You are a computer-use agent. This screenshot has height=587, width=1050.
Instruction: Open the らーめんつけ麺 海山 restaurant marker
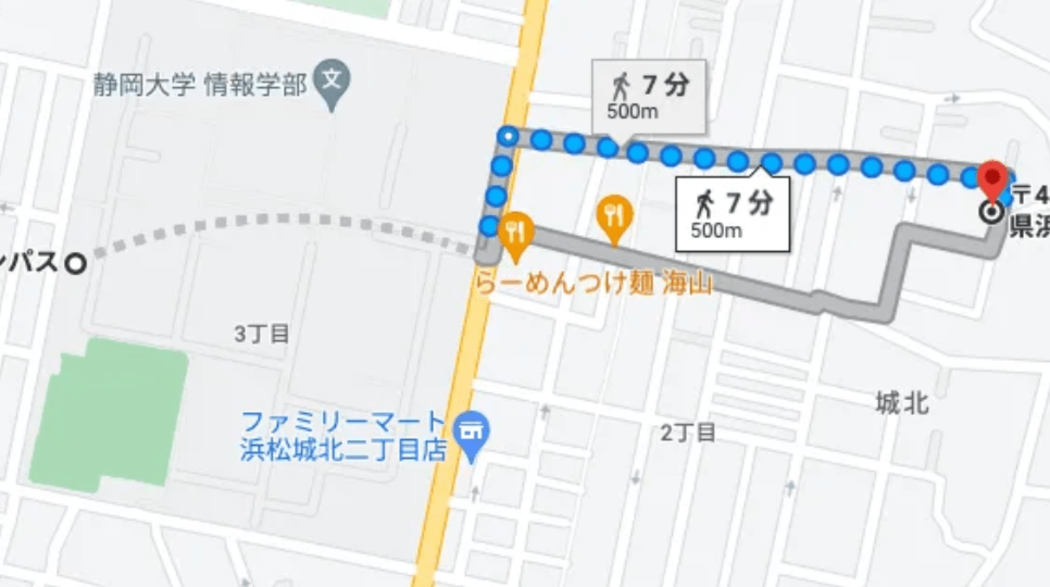516,232
